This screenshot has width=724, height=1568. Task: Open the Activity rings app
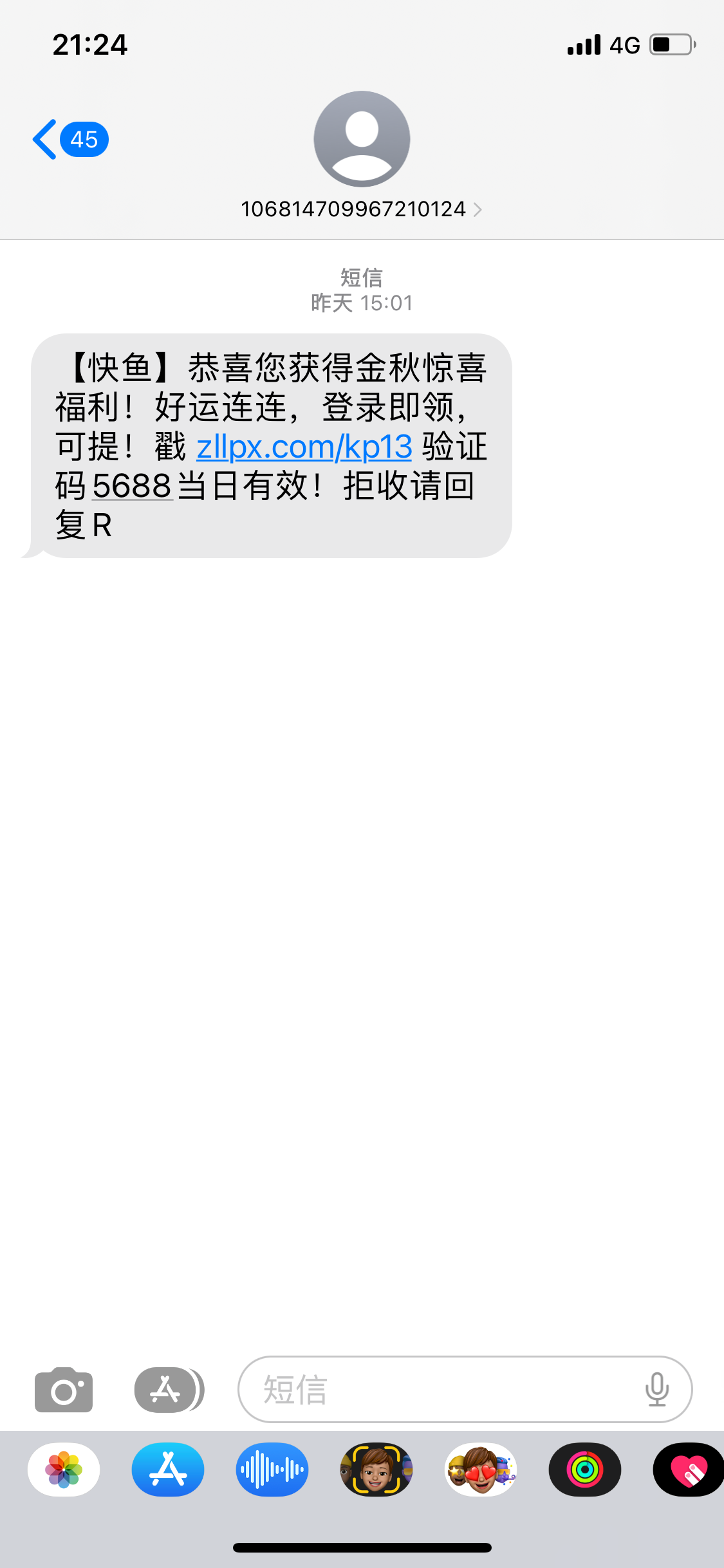tap(585, 1470)
